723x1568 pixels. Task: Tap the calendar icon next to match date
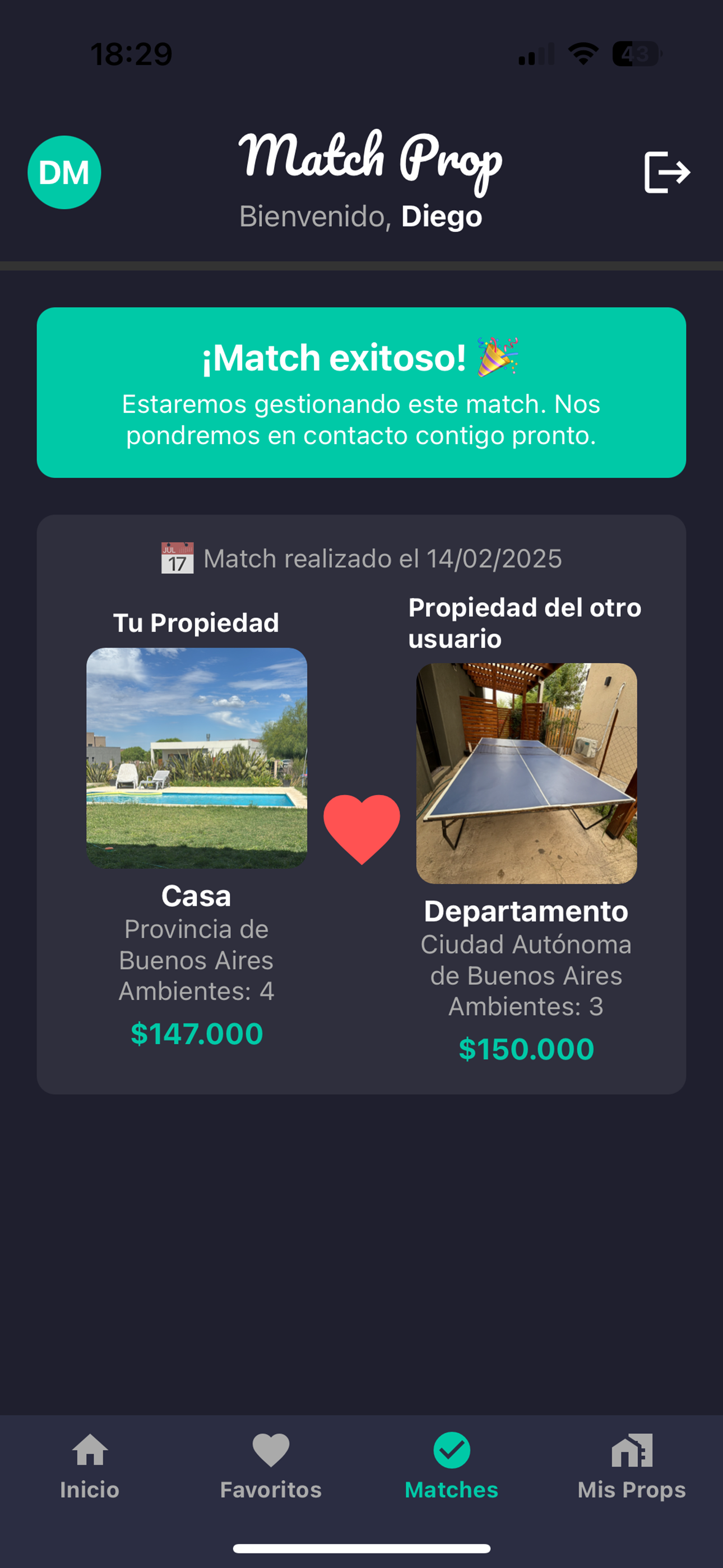pyautogui.click(x=176, y=557)
